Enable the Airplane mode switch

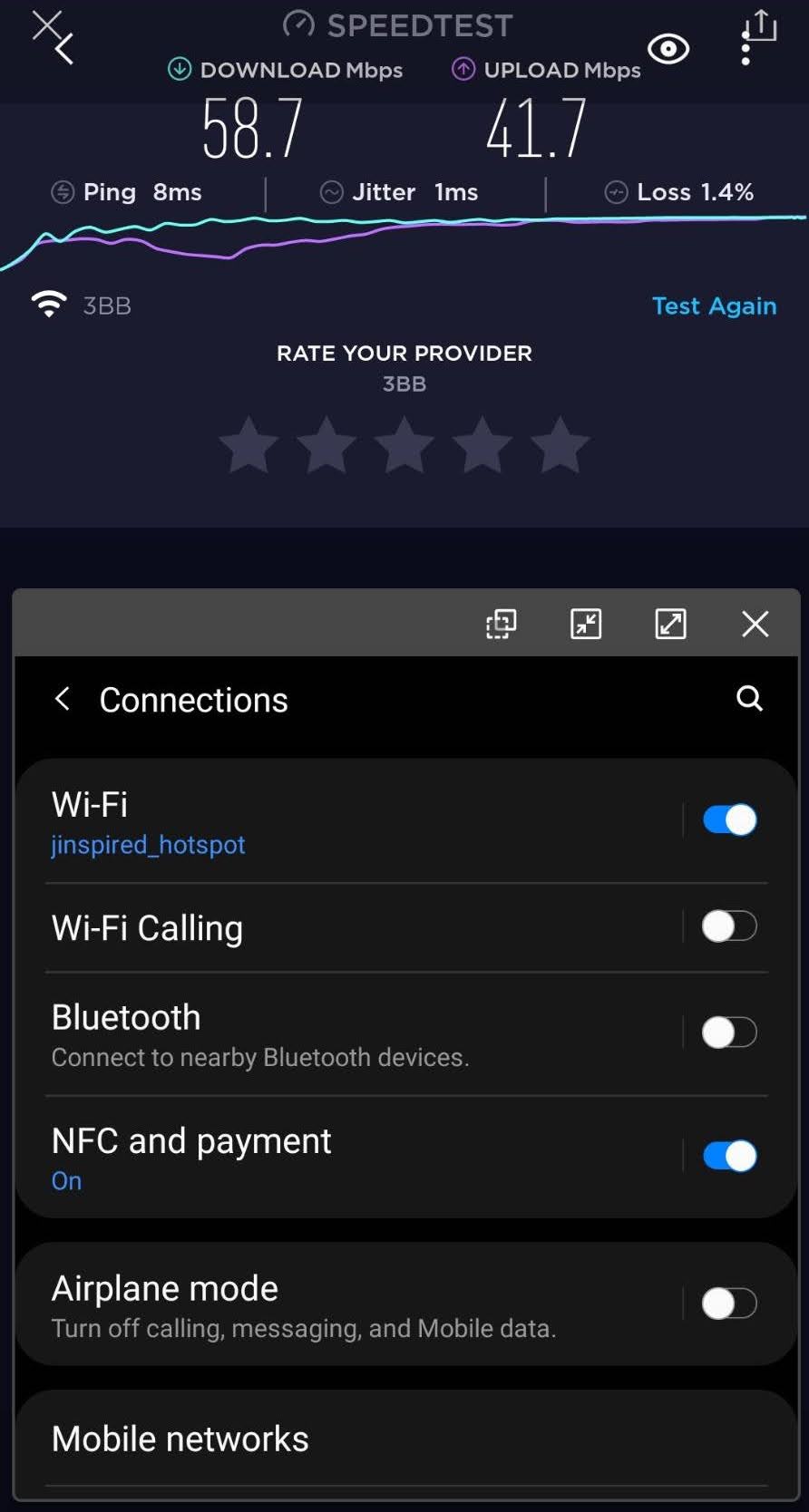click(729, 1304)
